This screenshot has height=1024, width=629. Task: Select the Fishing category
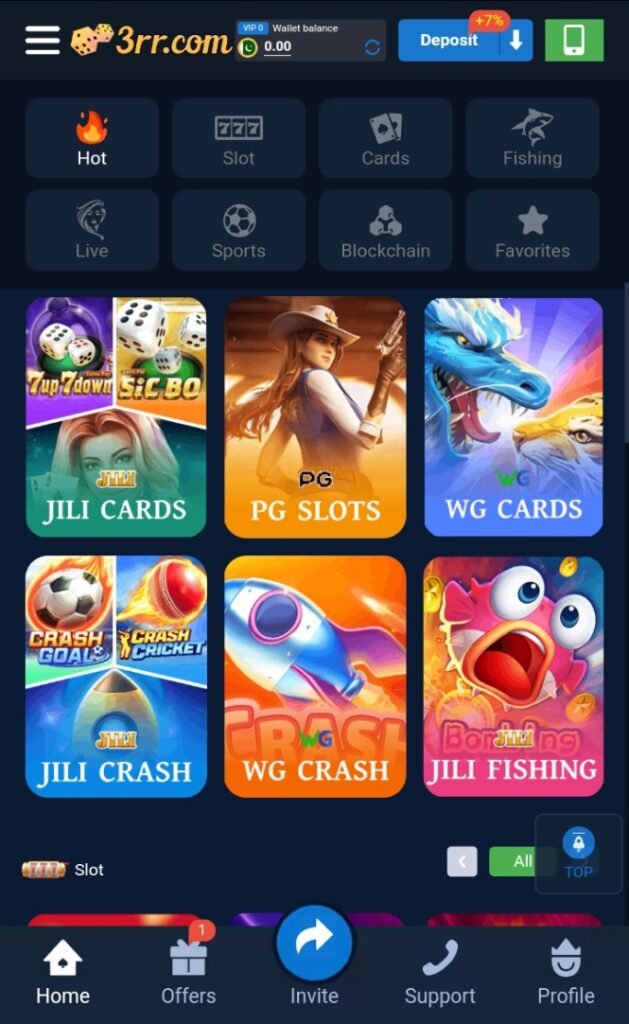532,138
